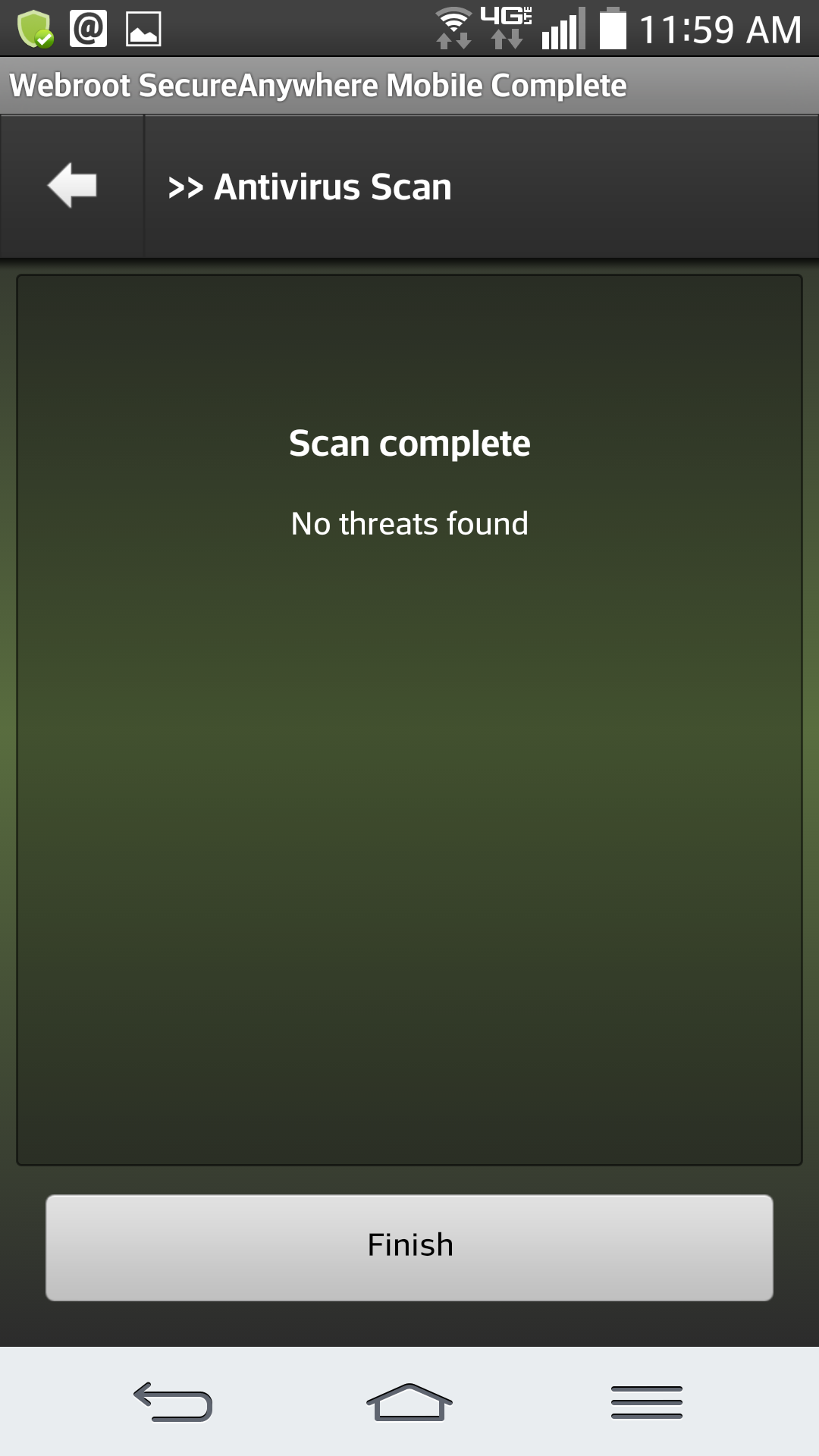
Task: Return to the home screen
Action: 409,1401
